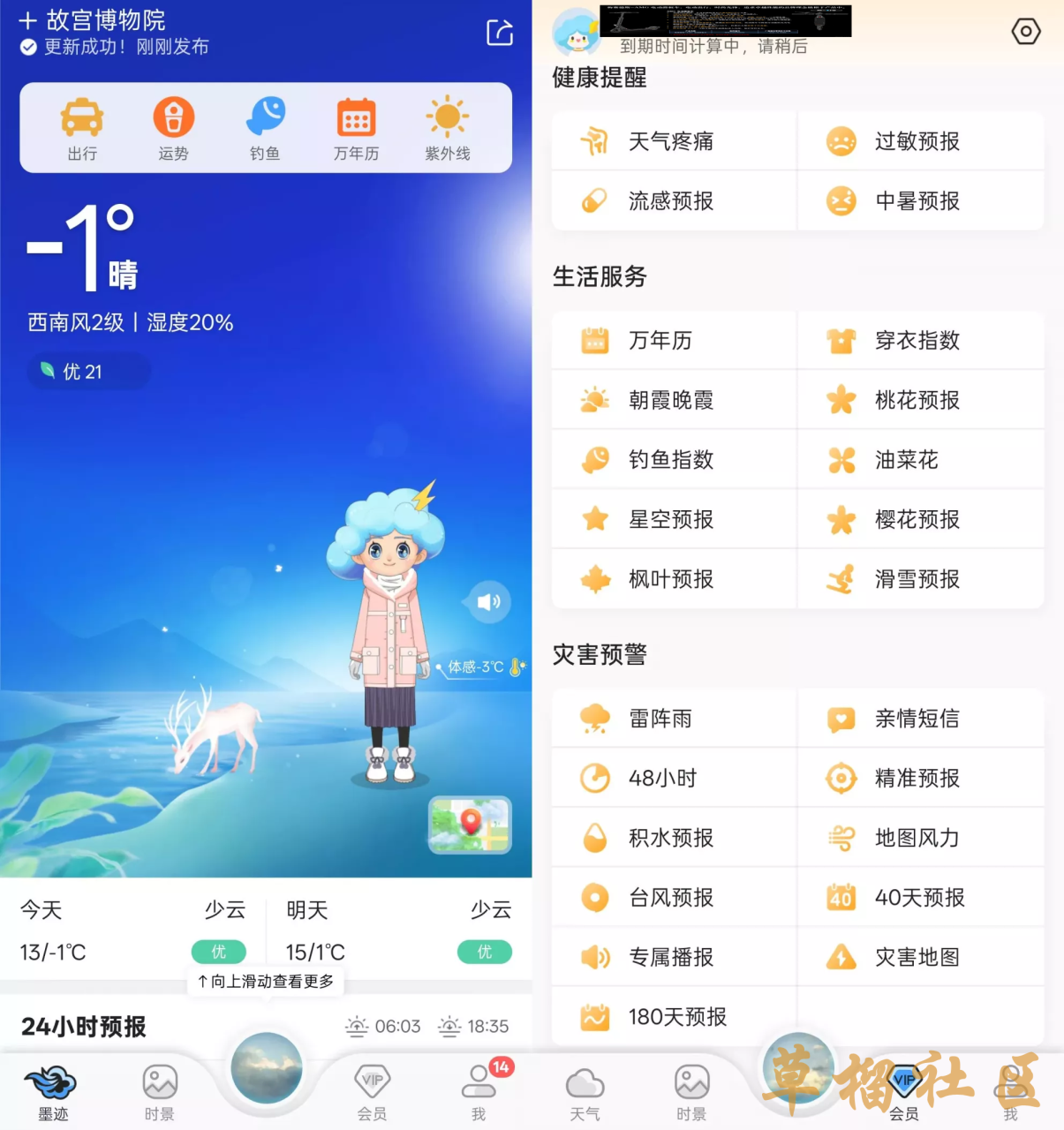This screenshot has height=1130, width=1064.
Task: Open 朝霞晚霞 sunrise glow forecast
Action: (x=671, y=401)
